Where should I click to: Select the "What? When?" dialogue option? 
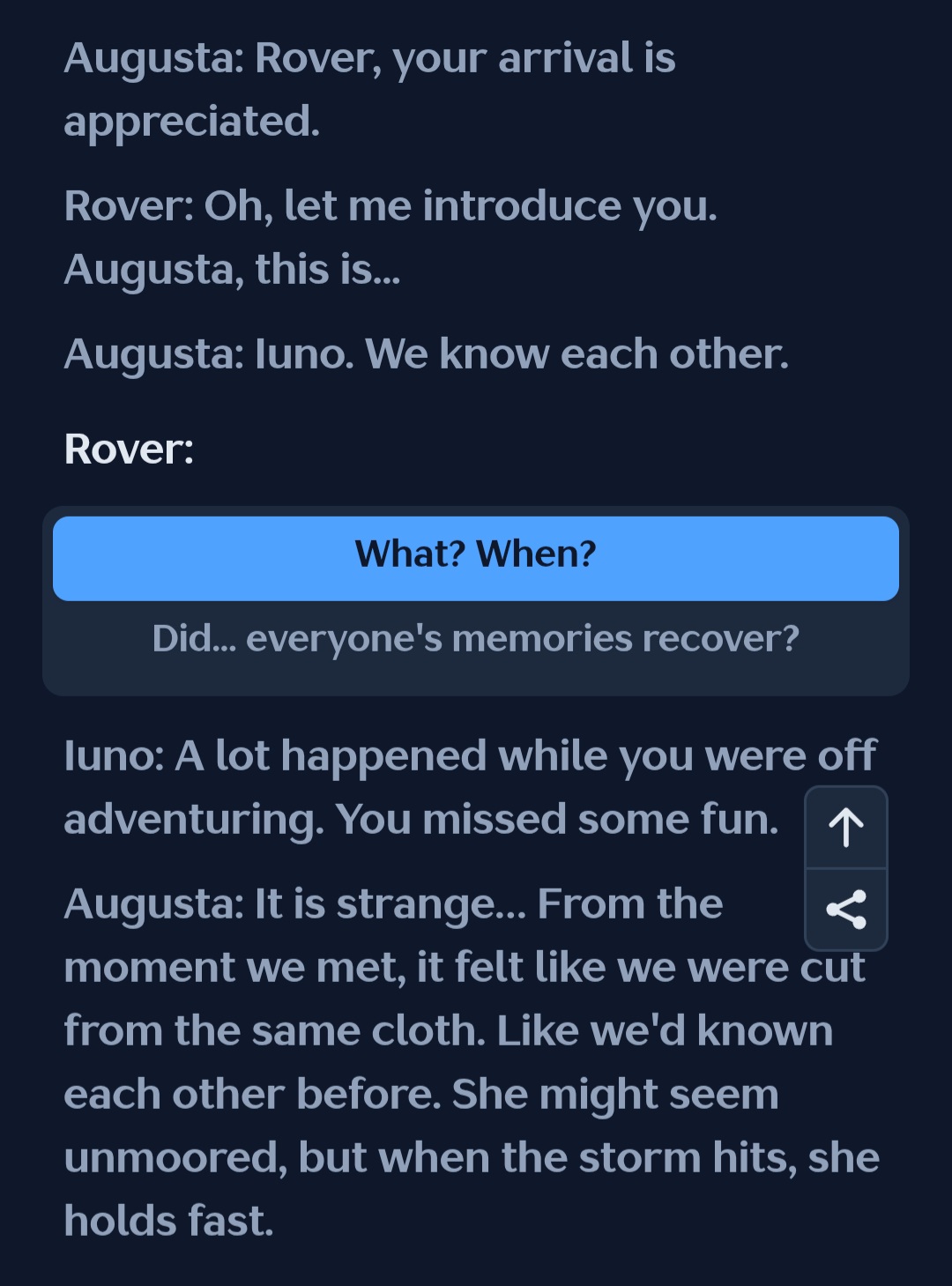coord(476,558)
